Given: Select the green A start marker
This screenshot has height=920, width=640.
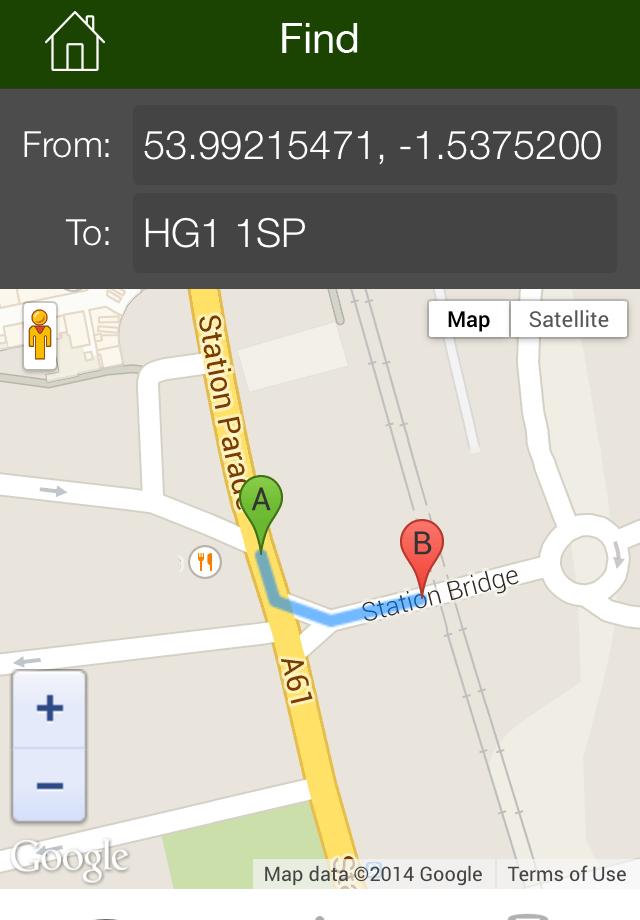Looking at the screenshot, I should tap(261, 505).
